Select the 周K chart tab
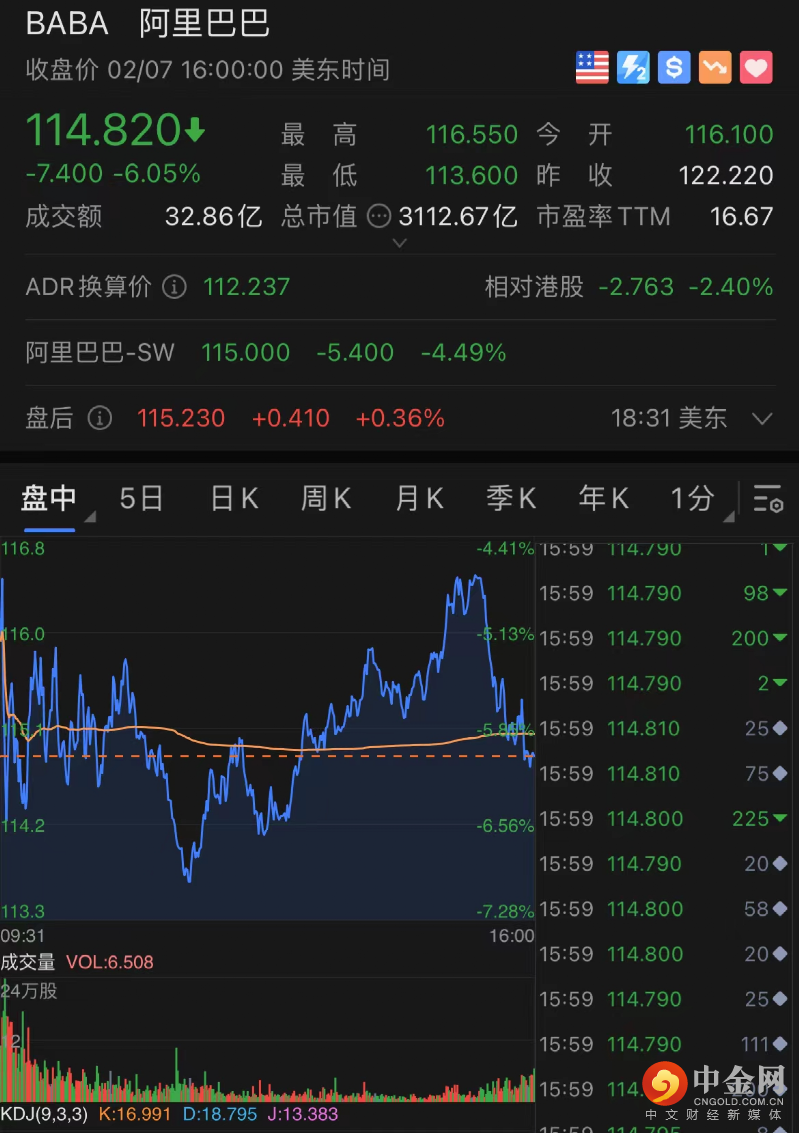 (326, 498)
